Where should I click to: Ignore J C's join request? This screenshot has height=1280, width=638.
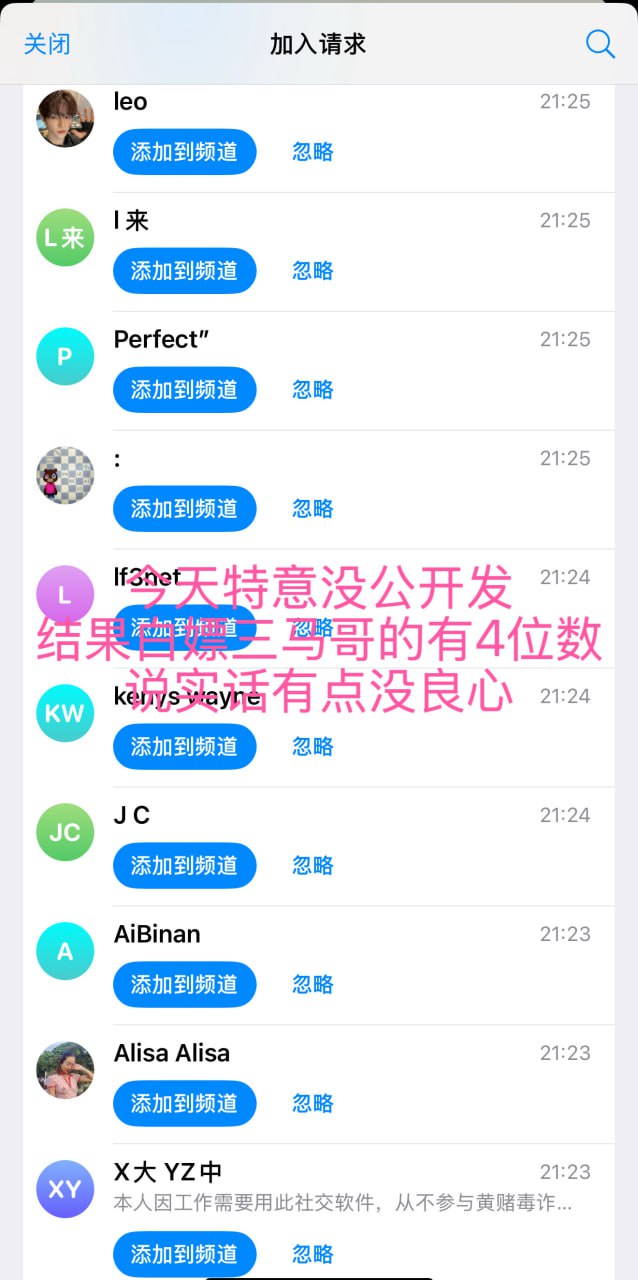312,866
